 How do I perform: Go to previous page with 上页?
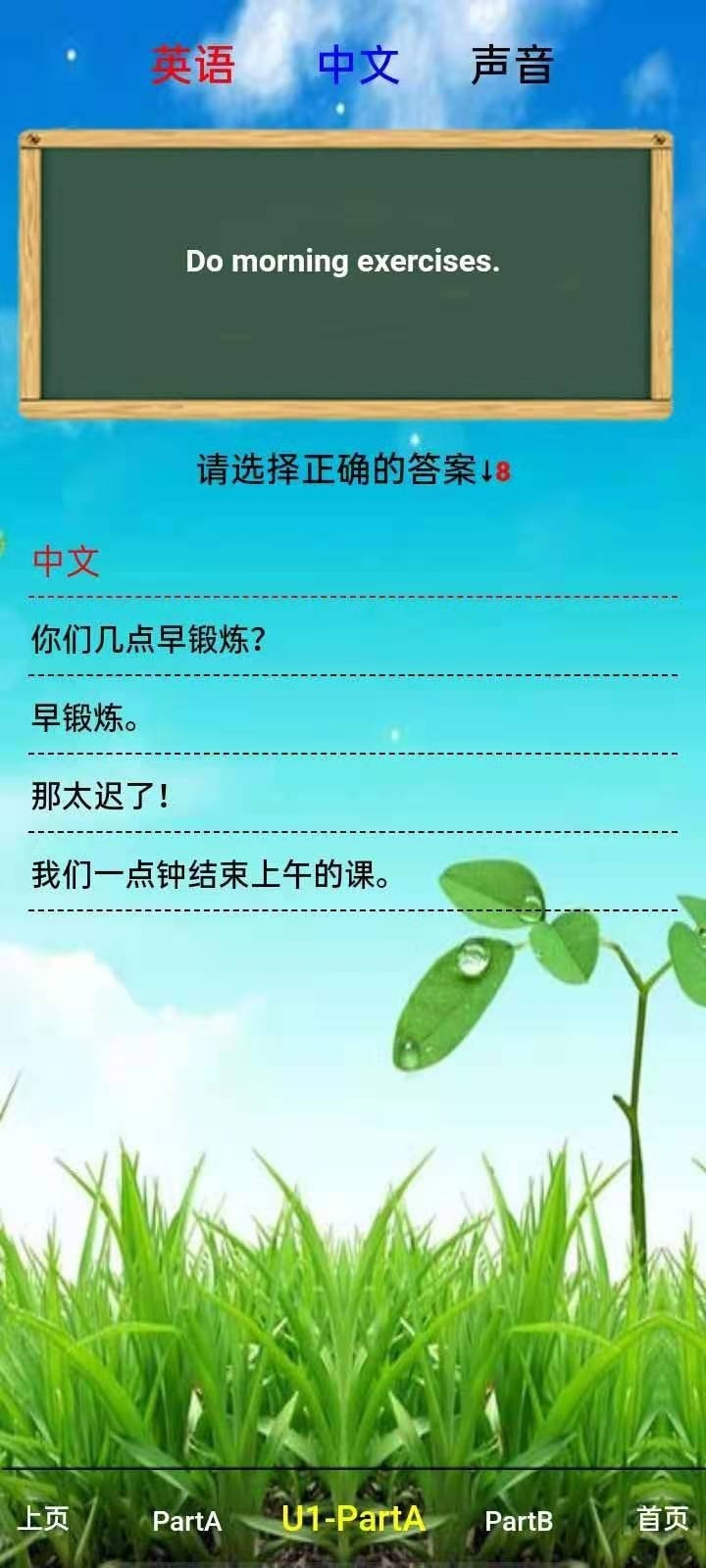44,1519
